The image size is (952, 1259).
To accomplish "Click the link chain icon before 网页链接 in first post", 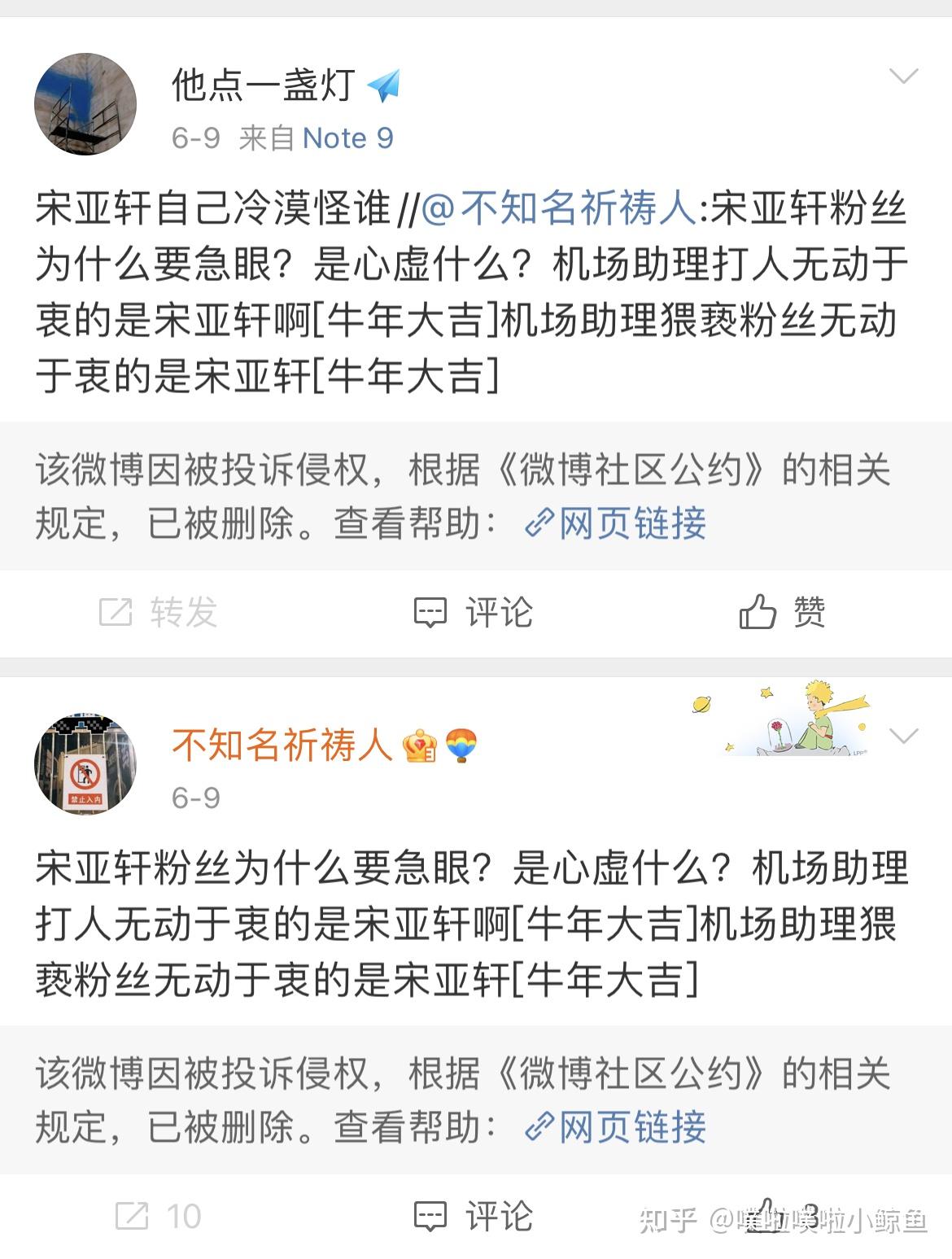I will (538, 523).
